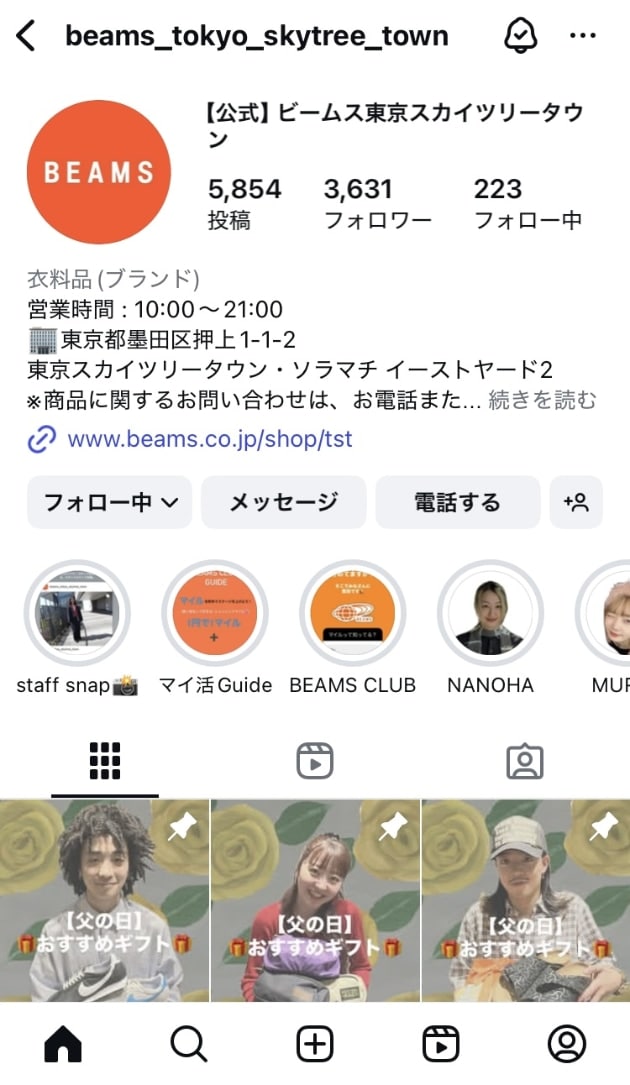The height and width of the screenshot is (1085, 630).
Task: Open the BEAMS CLUB story highlight
Action: coord(352,612)
